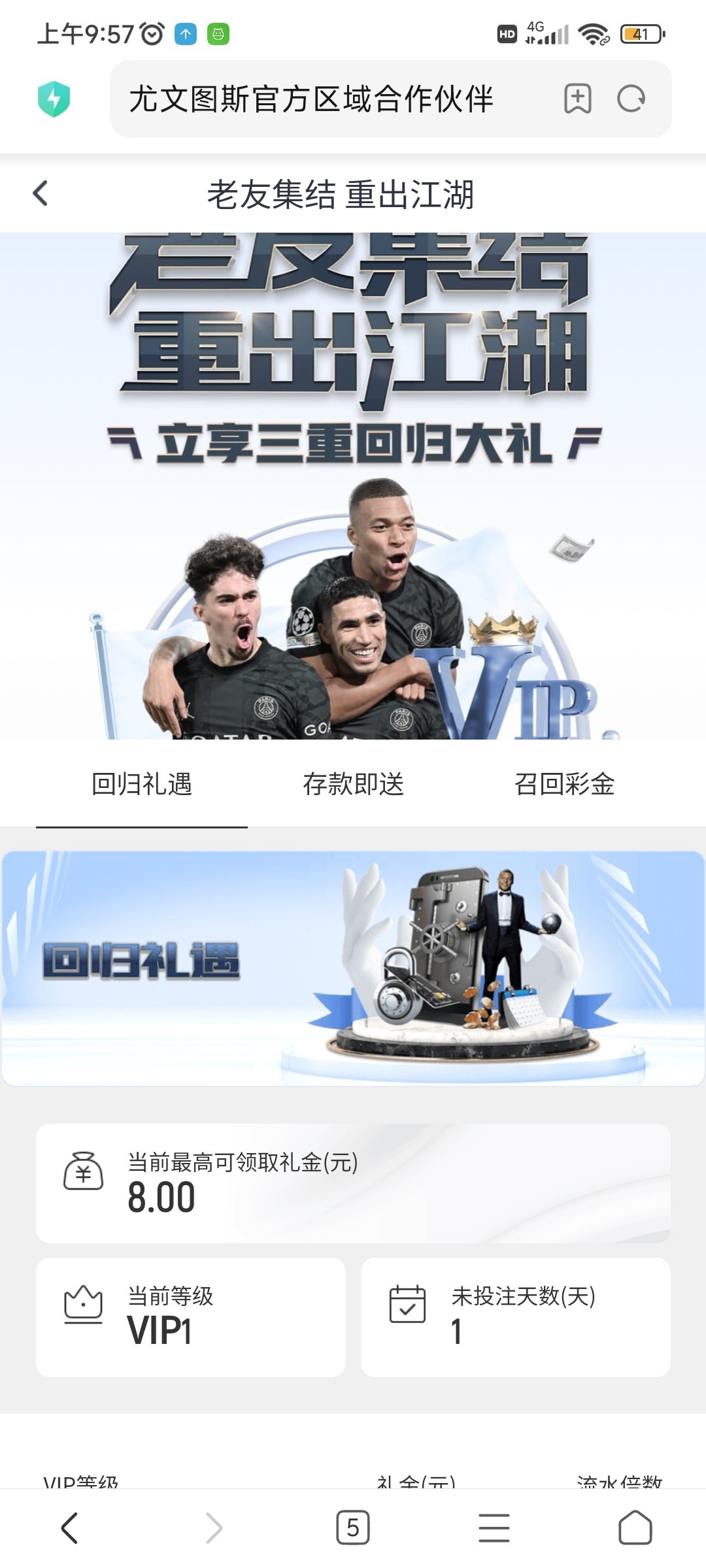This screenshot has height=1568, width=706.
Task: Switch to the 召回彩金 tab
Action: click(564, 784)
